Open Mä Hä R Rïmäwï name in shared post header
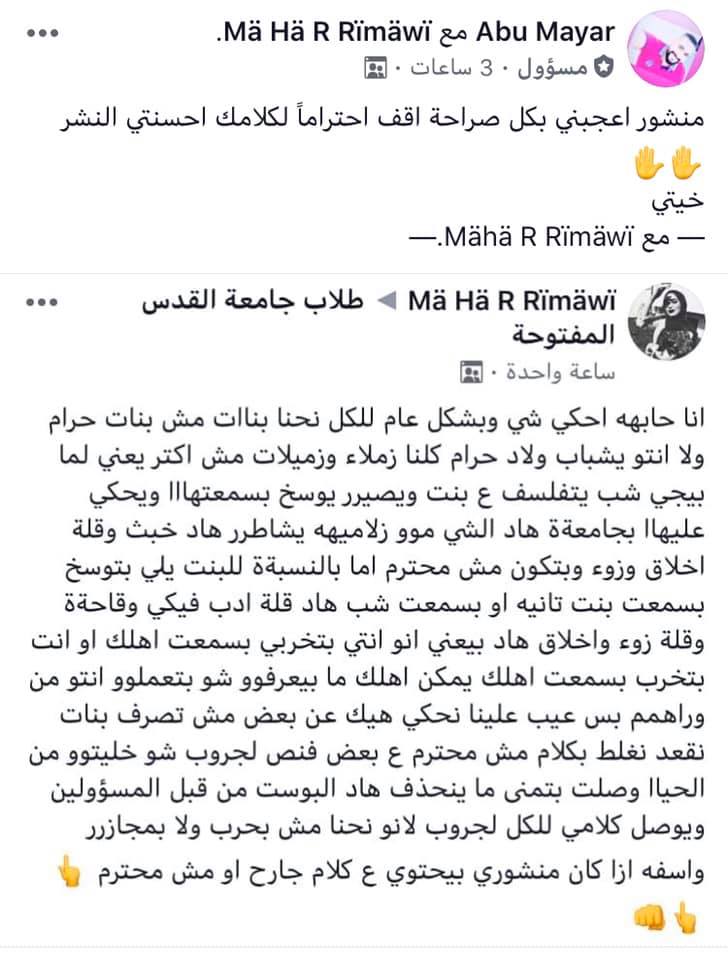728x960 pixels. tap(512, 301)
